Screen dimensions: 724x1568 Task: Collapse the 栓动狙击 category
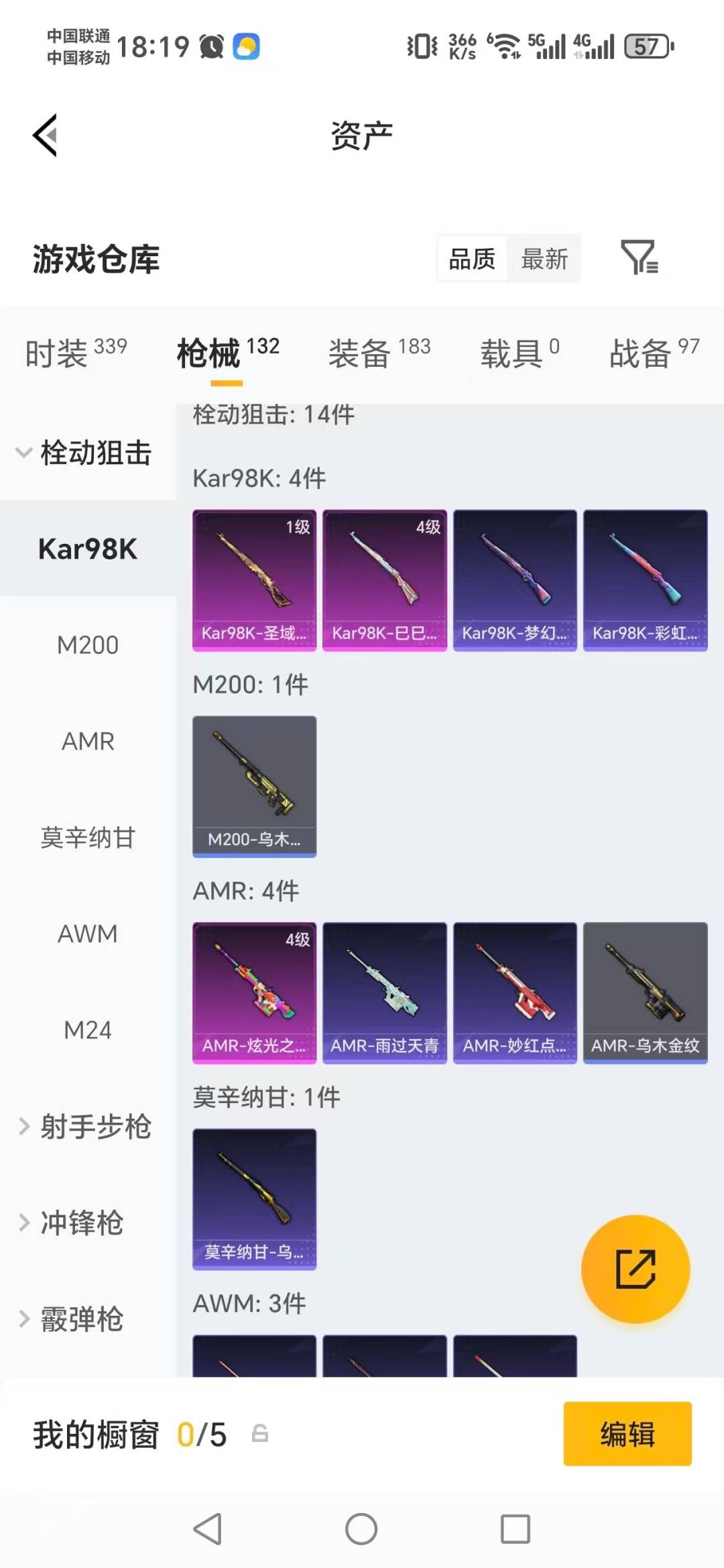88,453
